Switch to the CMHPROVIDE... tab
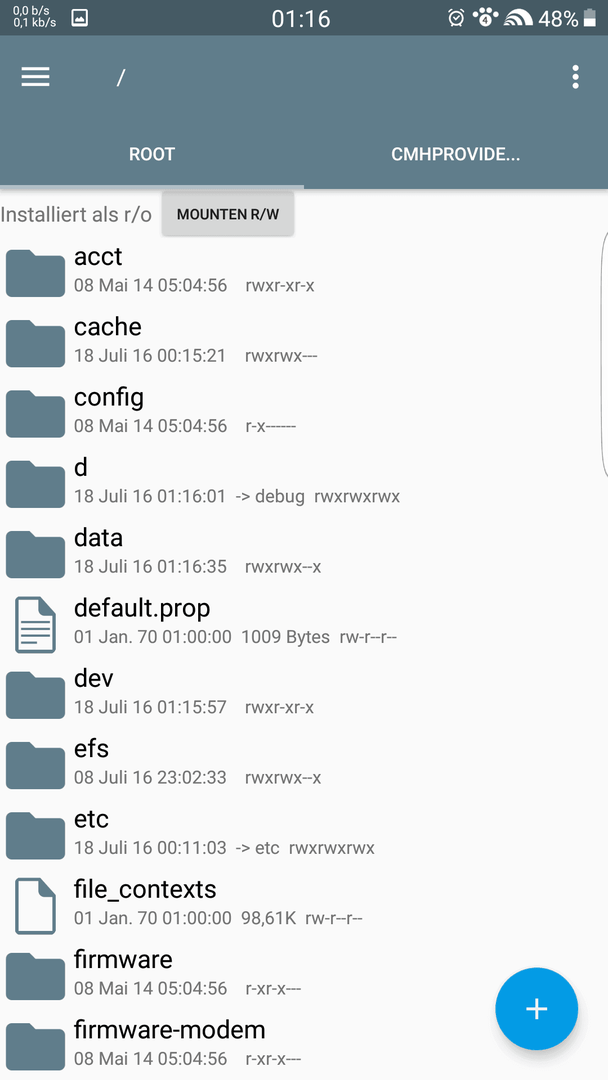 455,154
